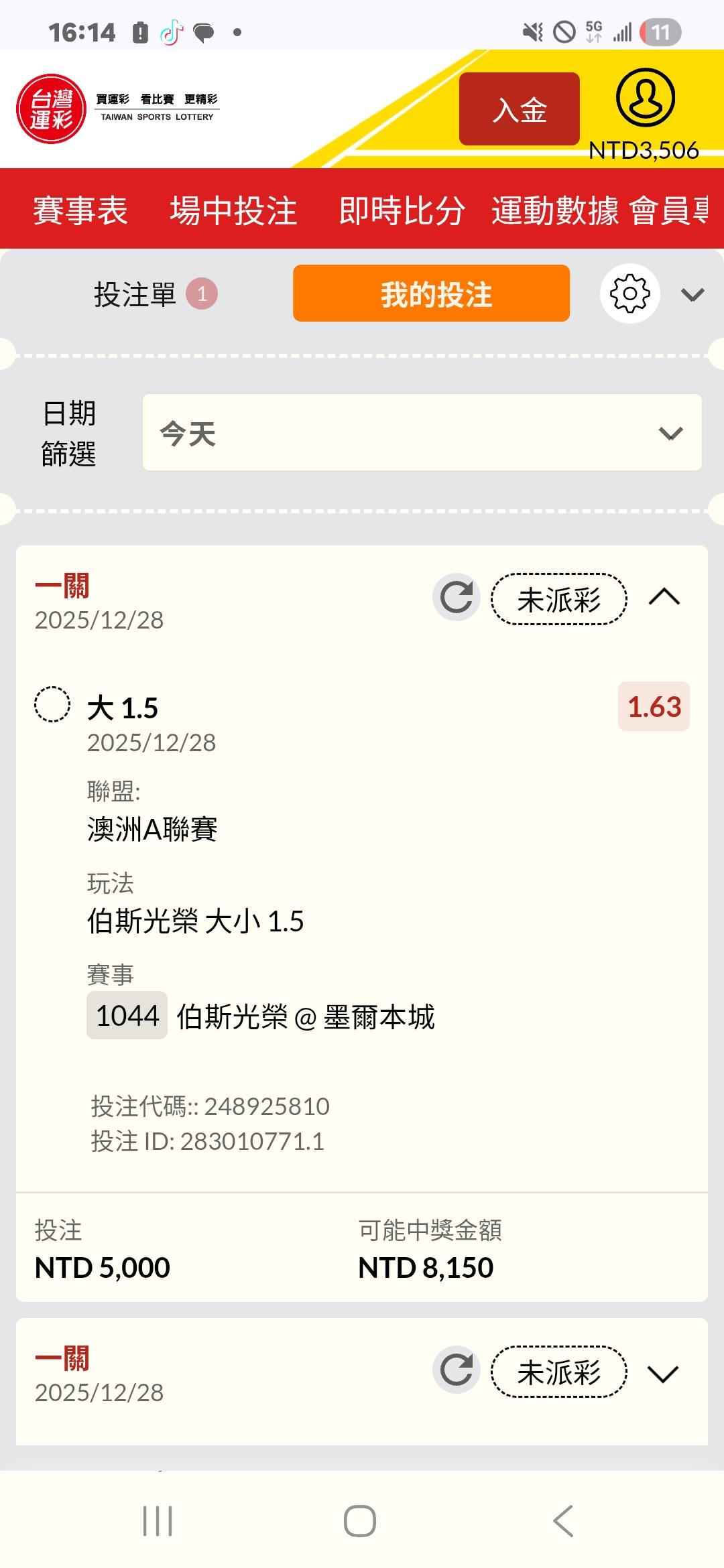Go back with the system back button
This screenshot has width=724, height=1568.
[x=563, y=1520]
